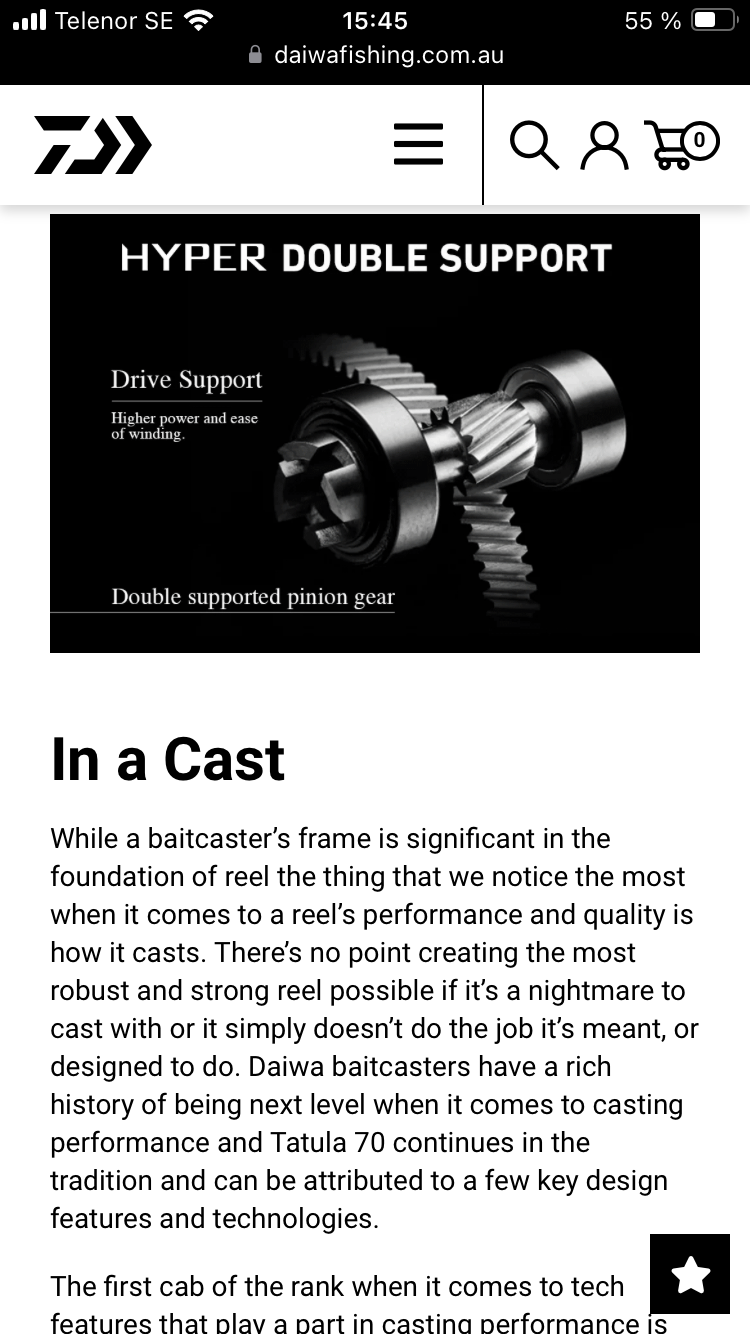The width and height of the screenshot is (750, 1334).
Task: Go to the Daiwa logo homepage
Action: click(x=93, y=145)
